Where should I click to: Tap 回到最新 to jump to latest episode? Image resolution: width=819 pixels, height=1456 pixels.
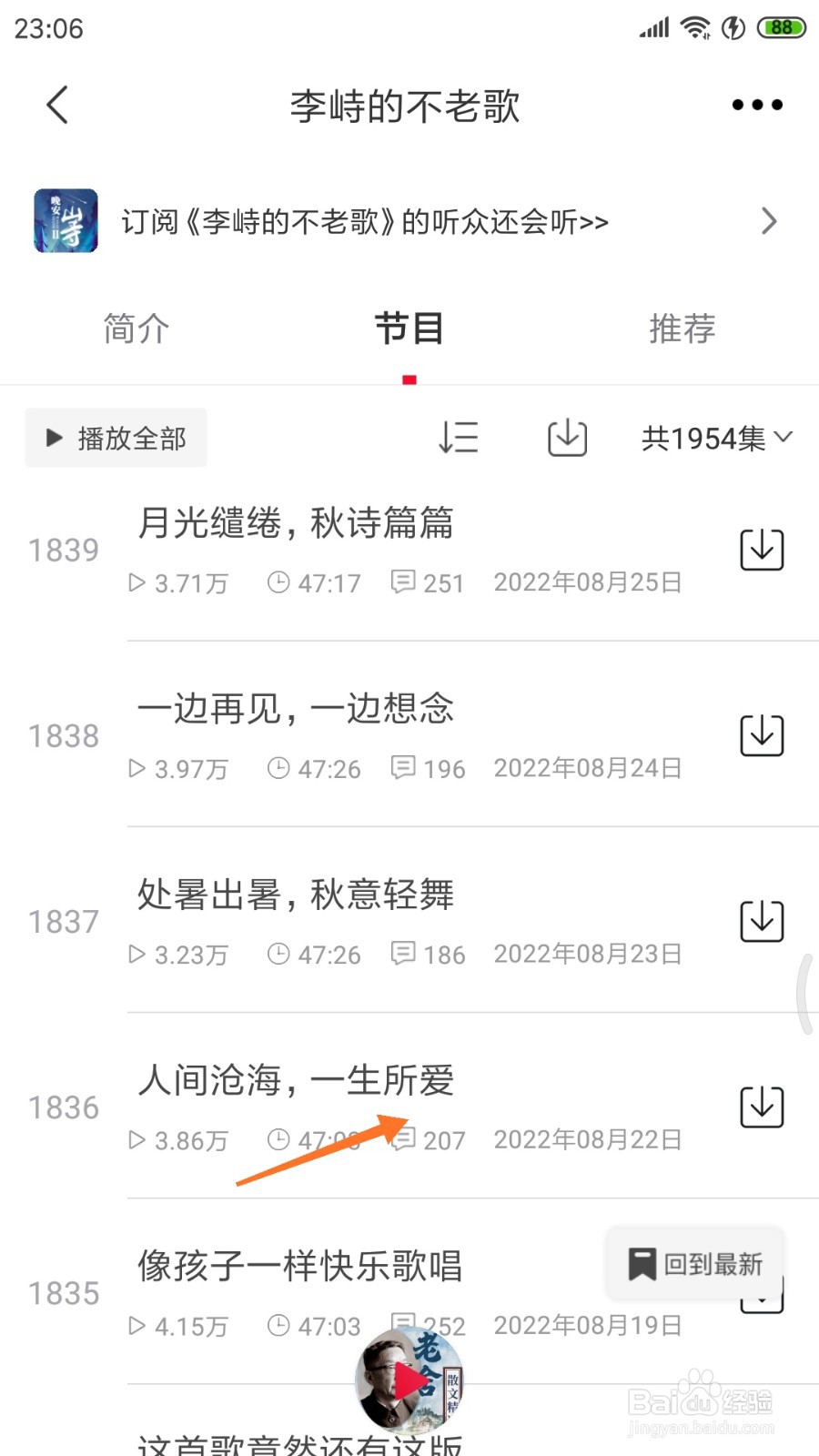point(694,1263)
